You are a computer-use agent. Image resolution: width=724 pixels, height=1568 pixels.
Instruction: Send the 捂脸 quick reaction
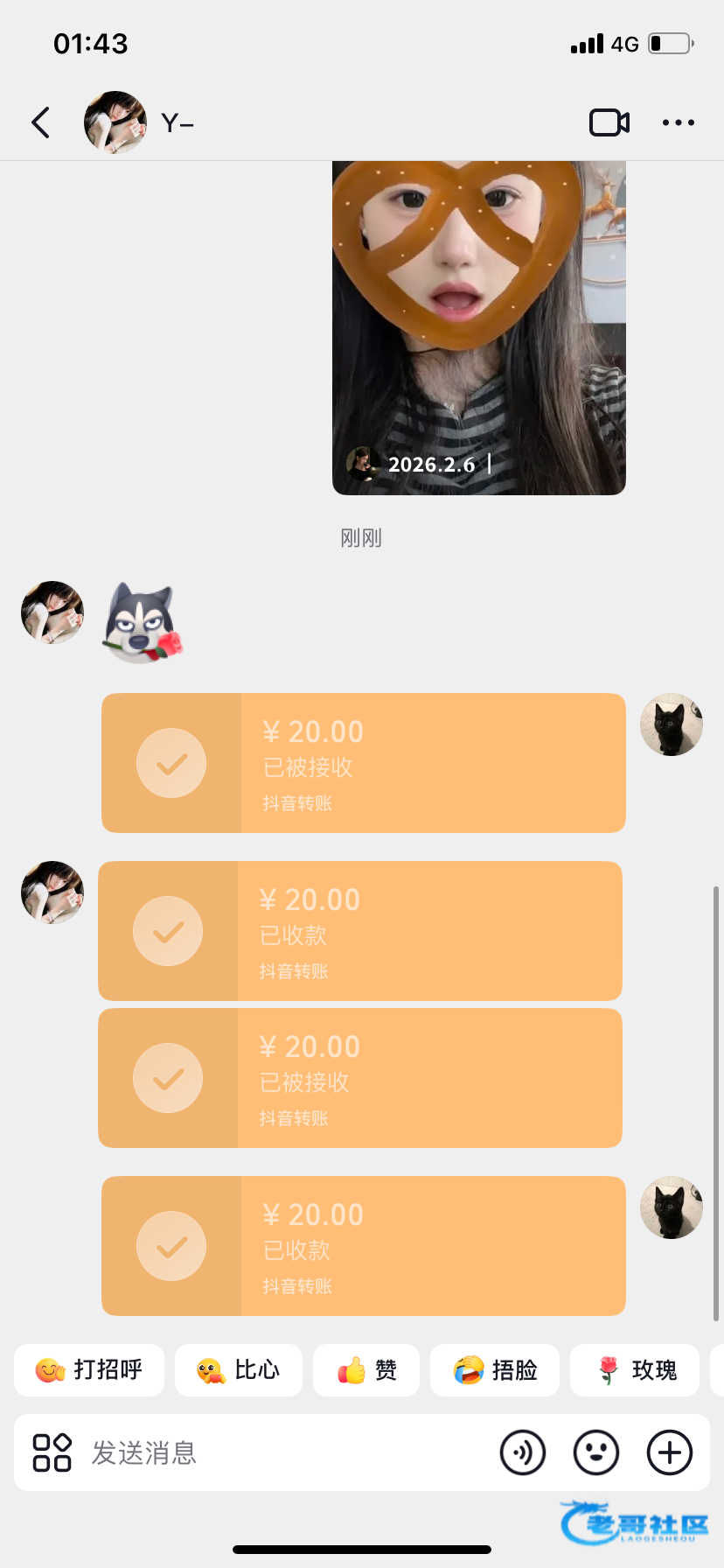495,1369
